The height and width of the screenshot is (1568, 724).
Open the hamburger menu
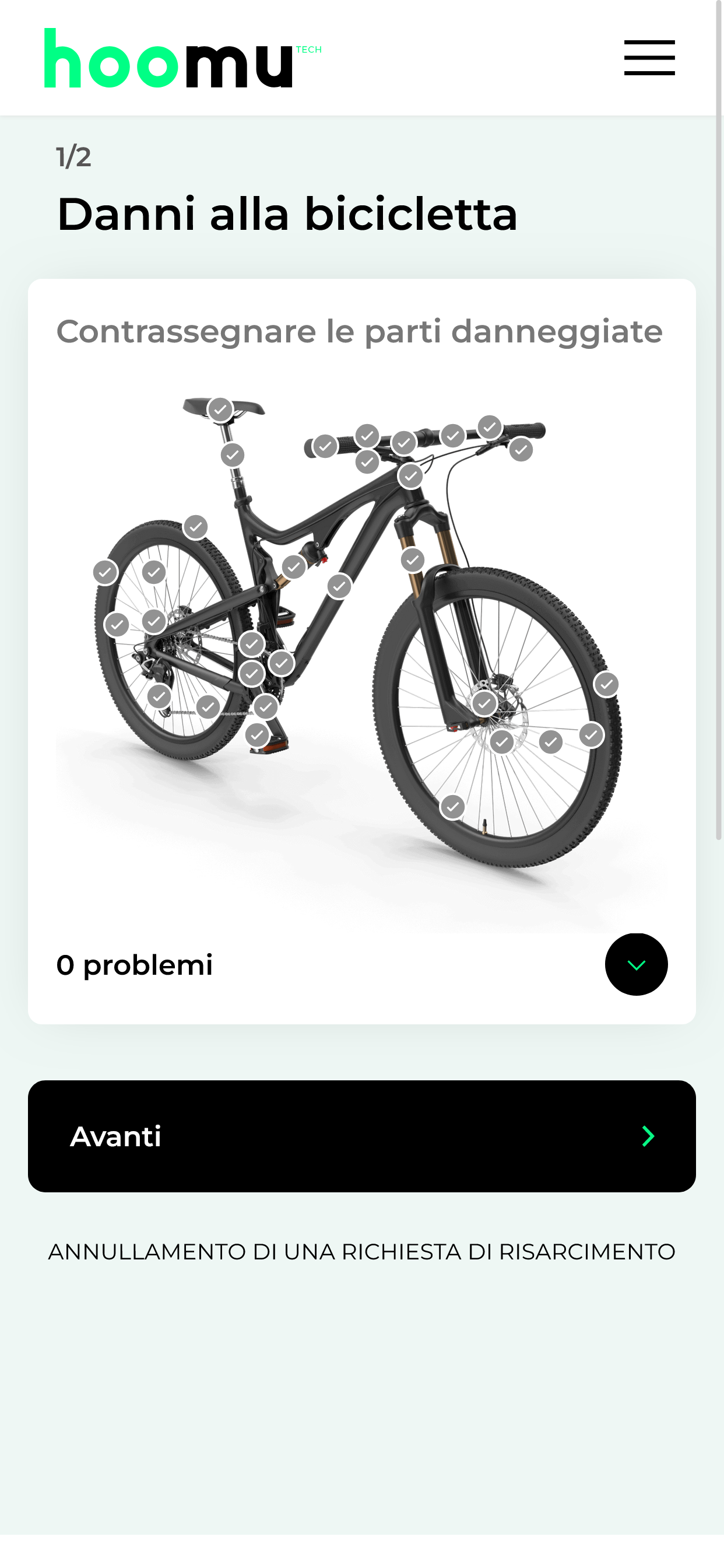point(649,58)
